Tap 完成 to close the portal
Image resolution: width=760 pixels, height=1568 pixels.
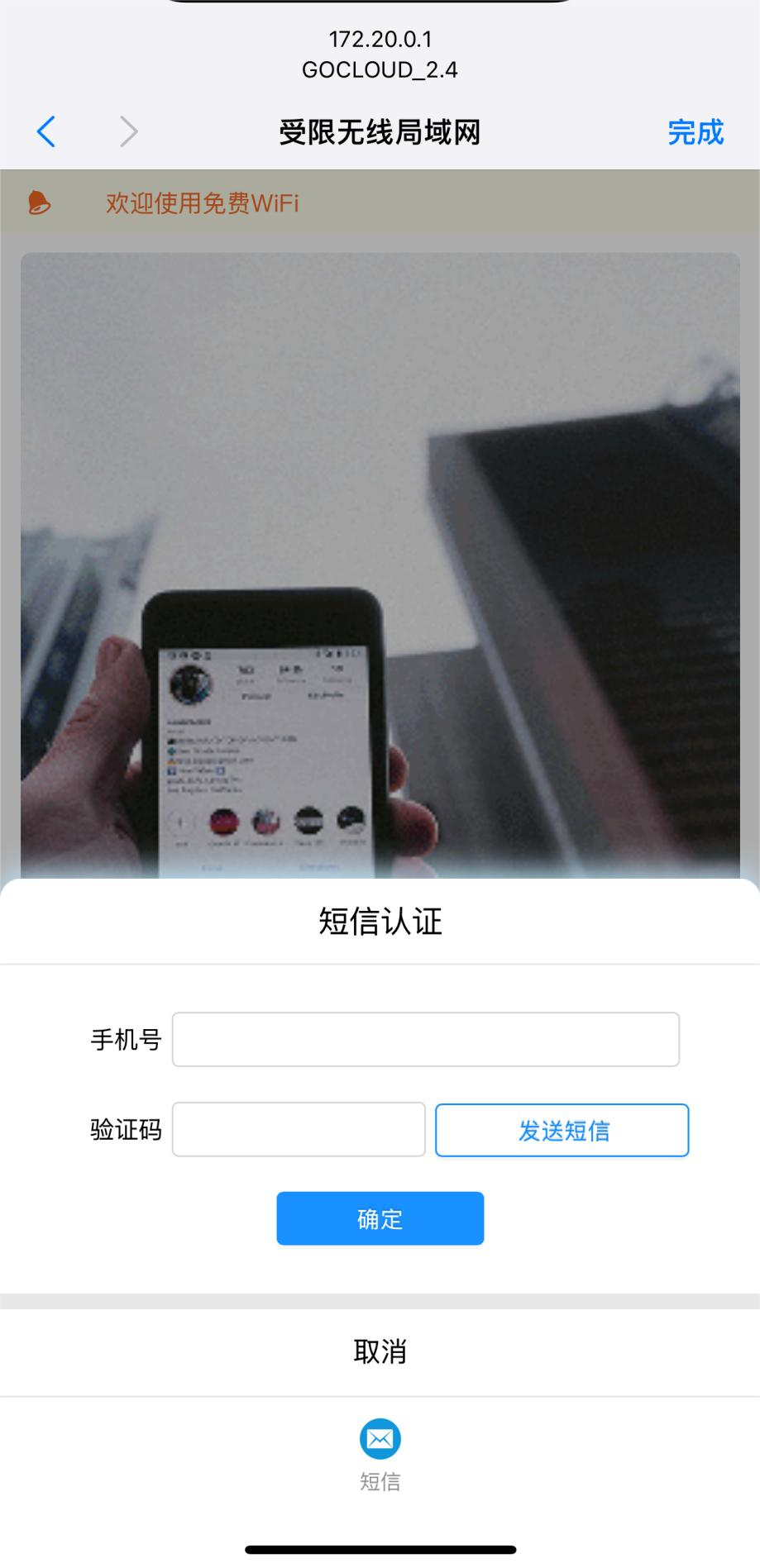(x=695, y=132)
